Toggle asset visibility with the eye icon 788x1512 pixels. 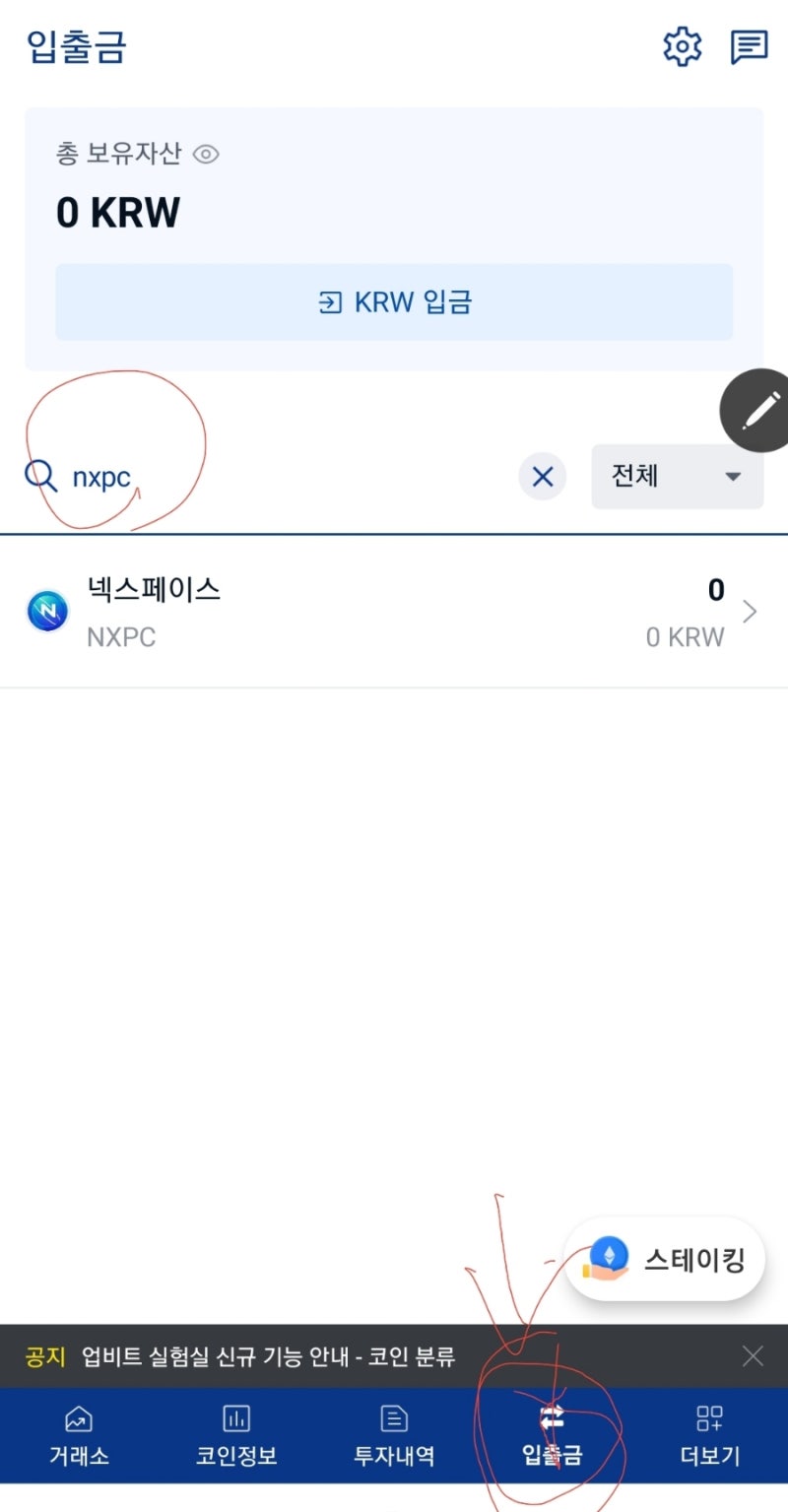click(x=204, y=155)
